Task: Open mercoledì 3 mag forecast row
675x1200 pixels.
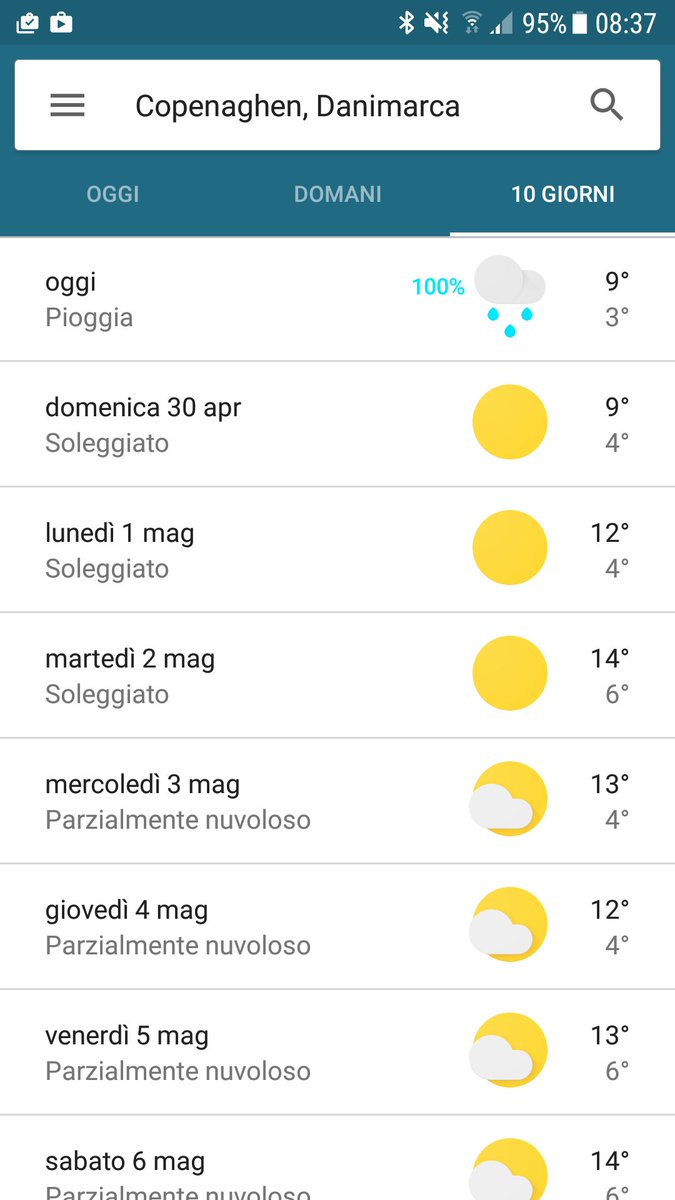Action: tap(337, 801)
